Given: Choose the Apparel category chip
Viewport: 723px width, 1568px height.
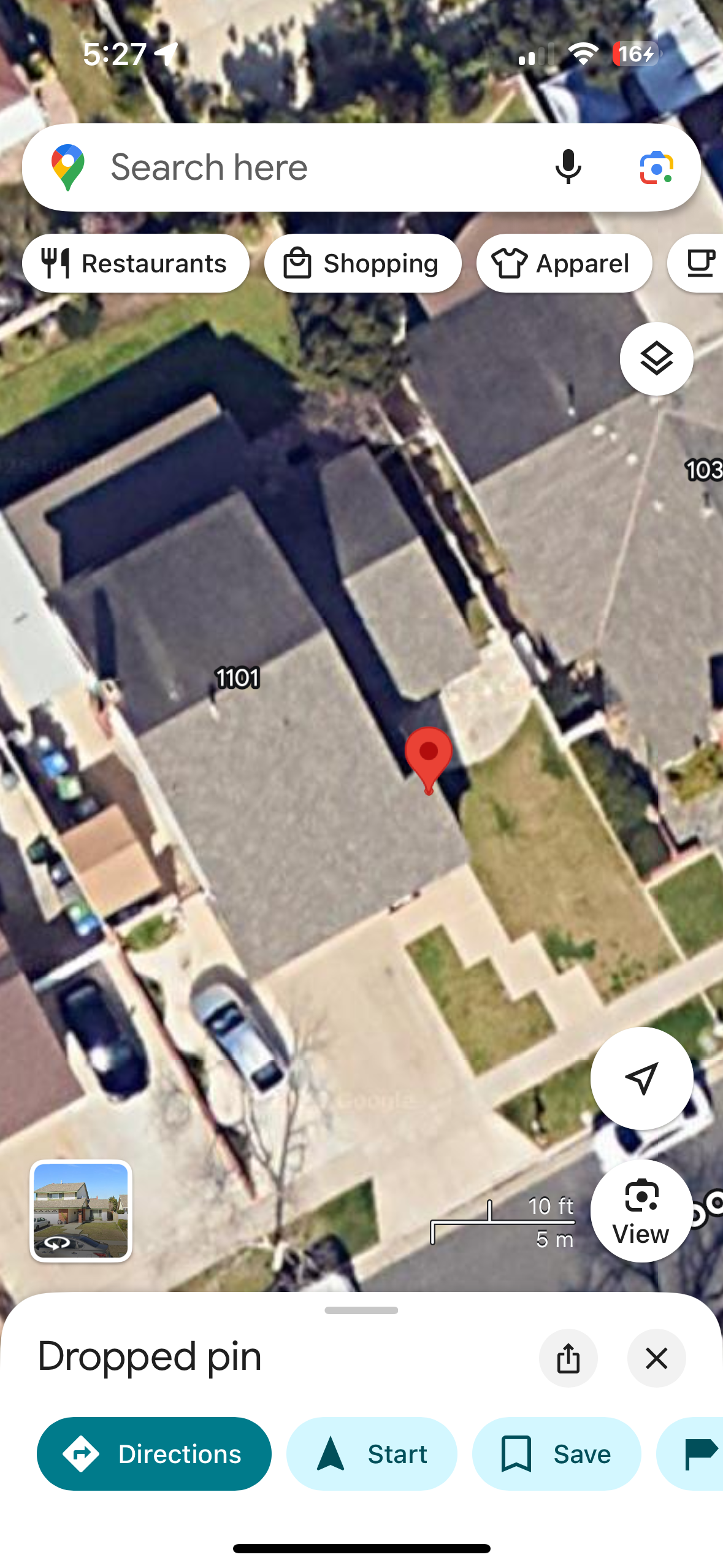Looking at the screenshot, I should pos(564,264).
